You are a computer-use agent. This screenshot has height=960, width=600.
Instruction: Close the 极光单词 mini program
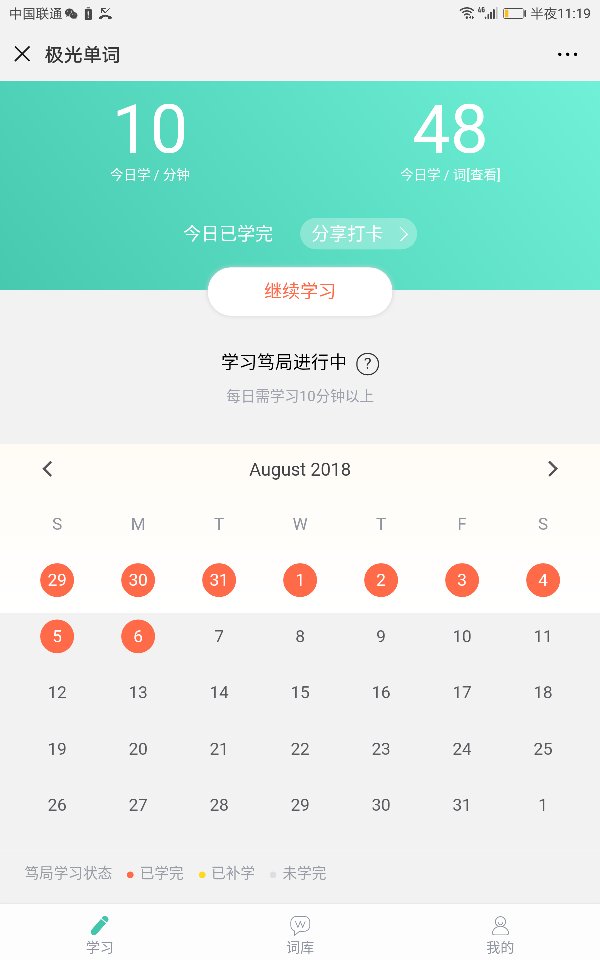pyautogui.click(x=22, y=54)
